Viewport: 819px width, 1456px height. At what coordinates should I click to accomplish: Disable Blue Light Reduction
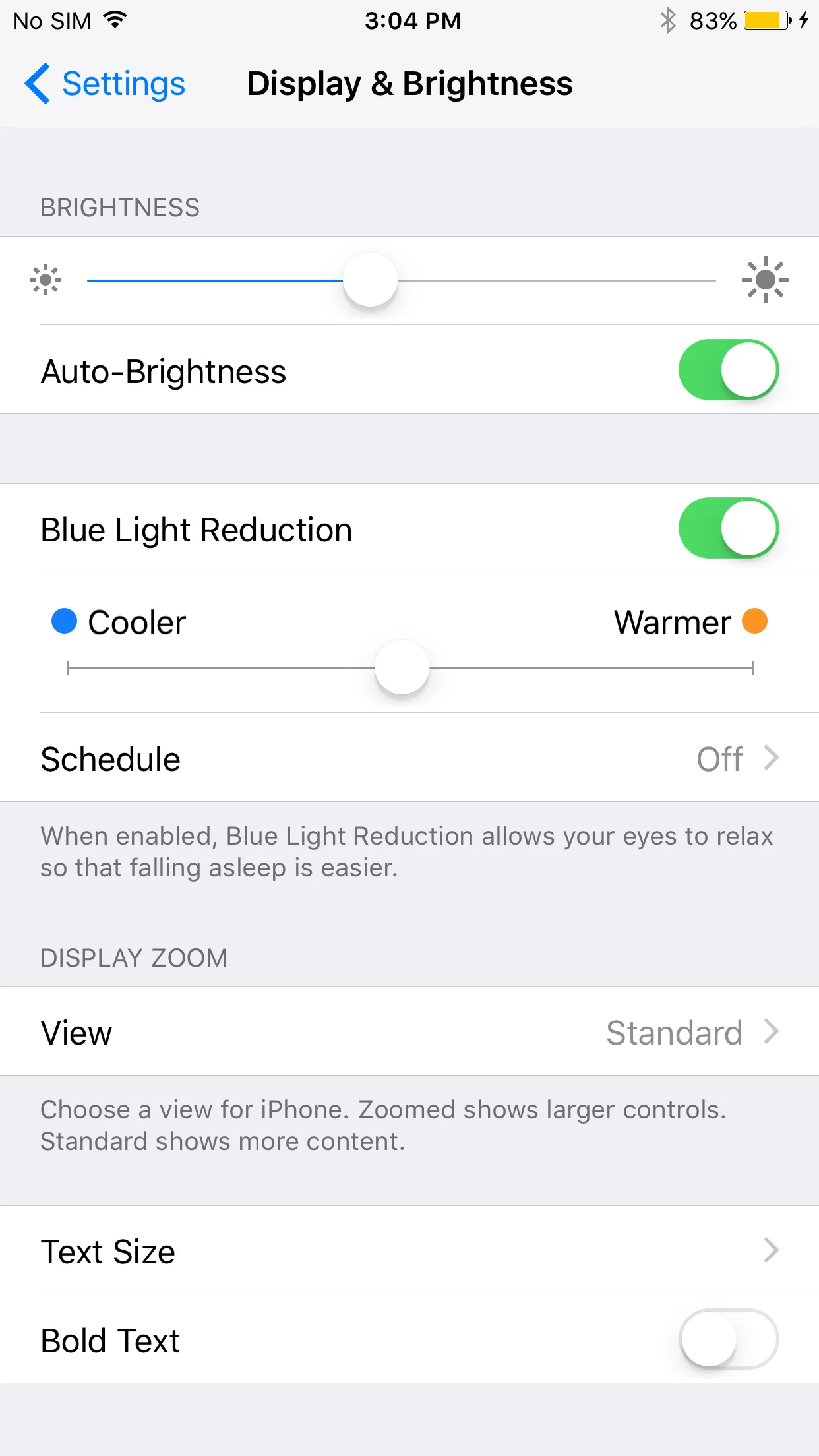click(728, 528)
